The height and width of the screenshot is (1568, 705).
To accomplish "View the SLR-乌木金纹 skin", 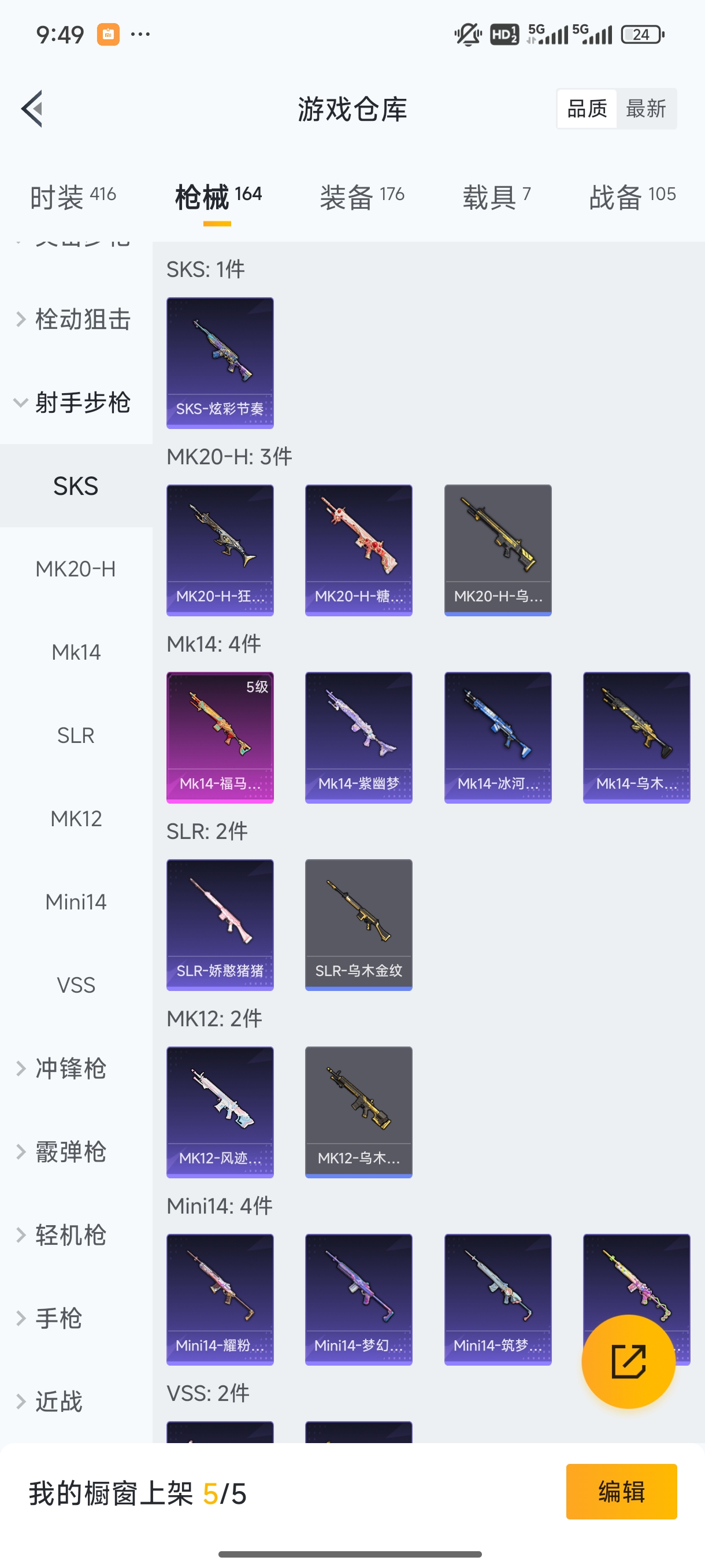I will coord(358,924).
